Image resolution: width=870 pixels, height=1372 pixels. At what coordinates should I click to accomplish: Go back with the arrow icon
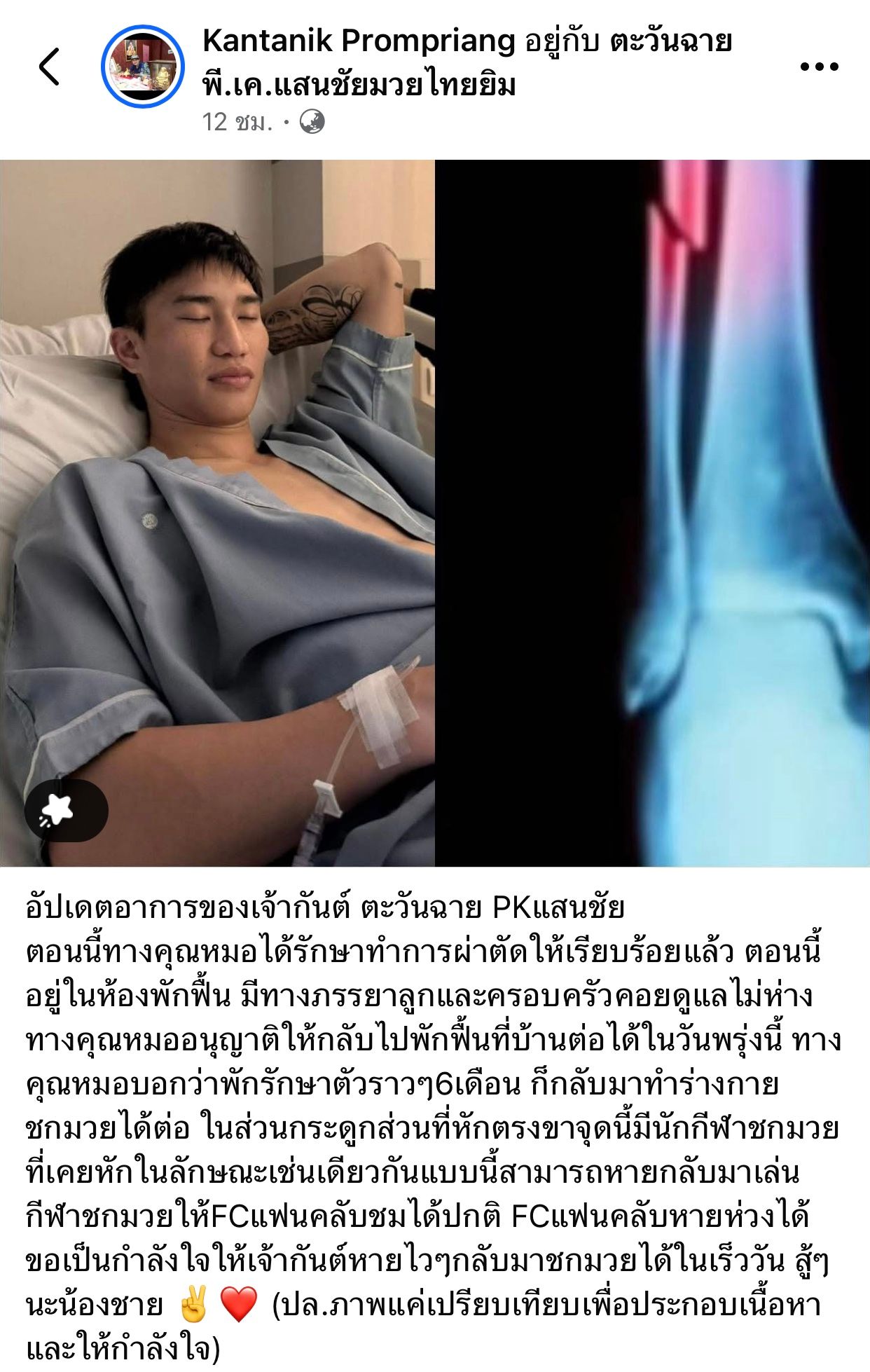[49, 67]
